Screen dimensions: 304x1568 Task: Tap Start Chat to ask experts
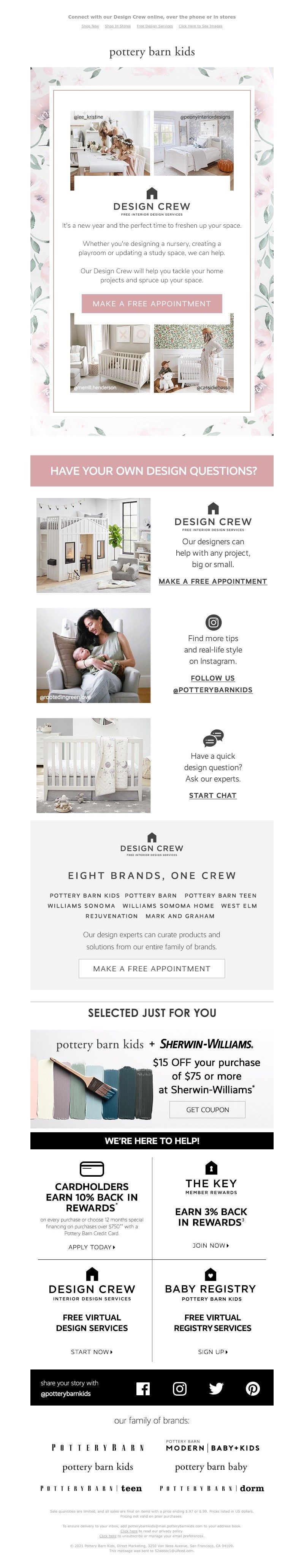(x=213, y=795)
